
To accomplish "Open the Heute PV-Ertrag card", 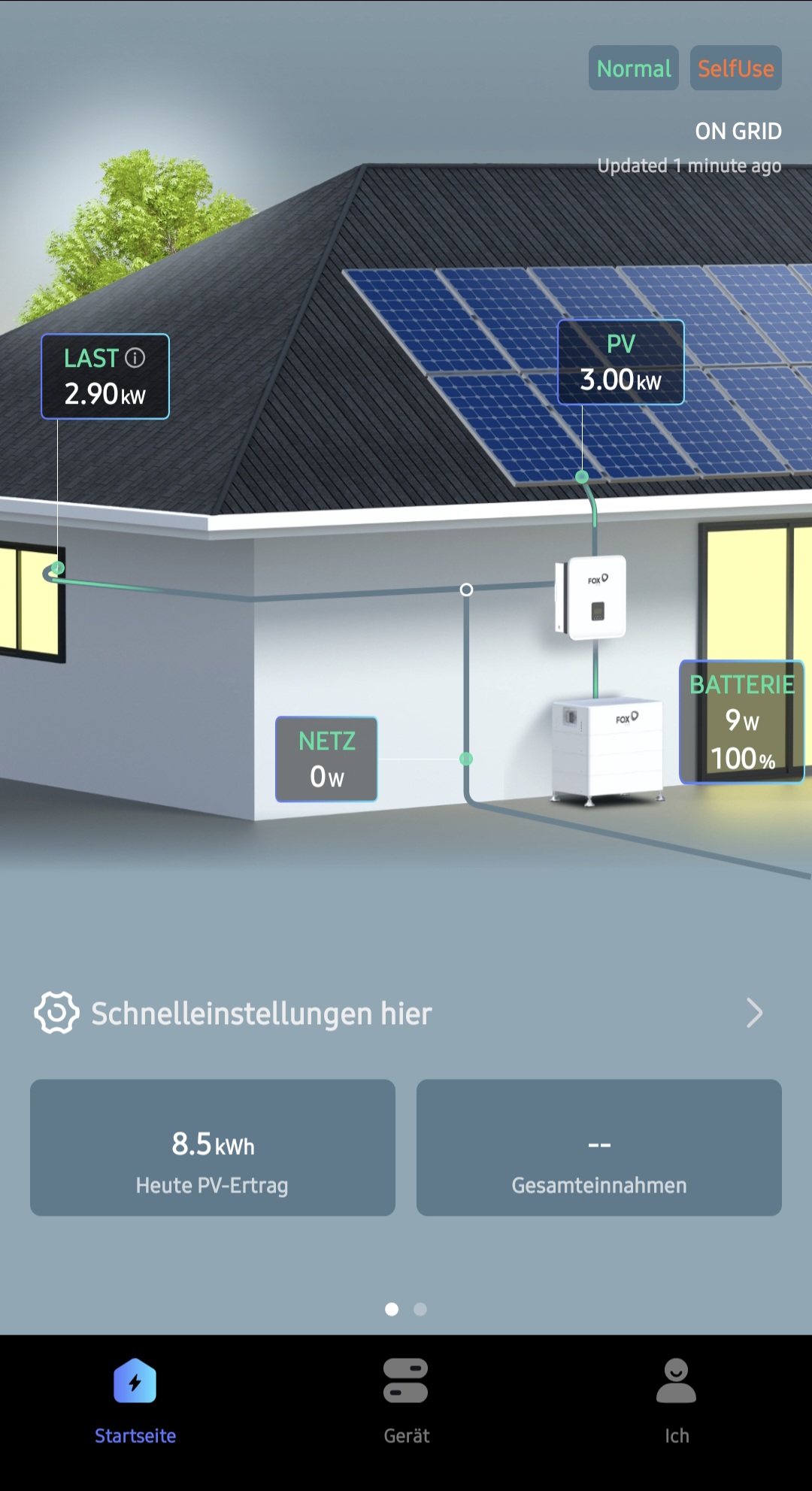I will 213,1147.
